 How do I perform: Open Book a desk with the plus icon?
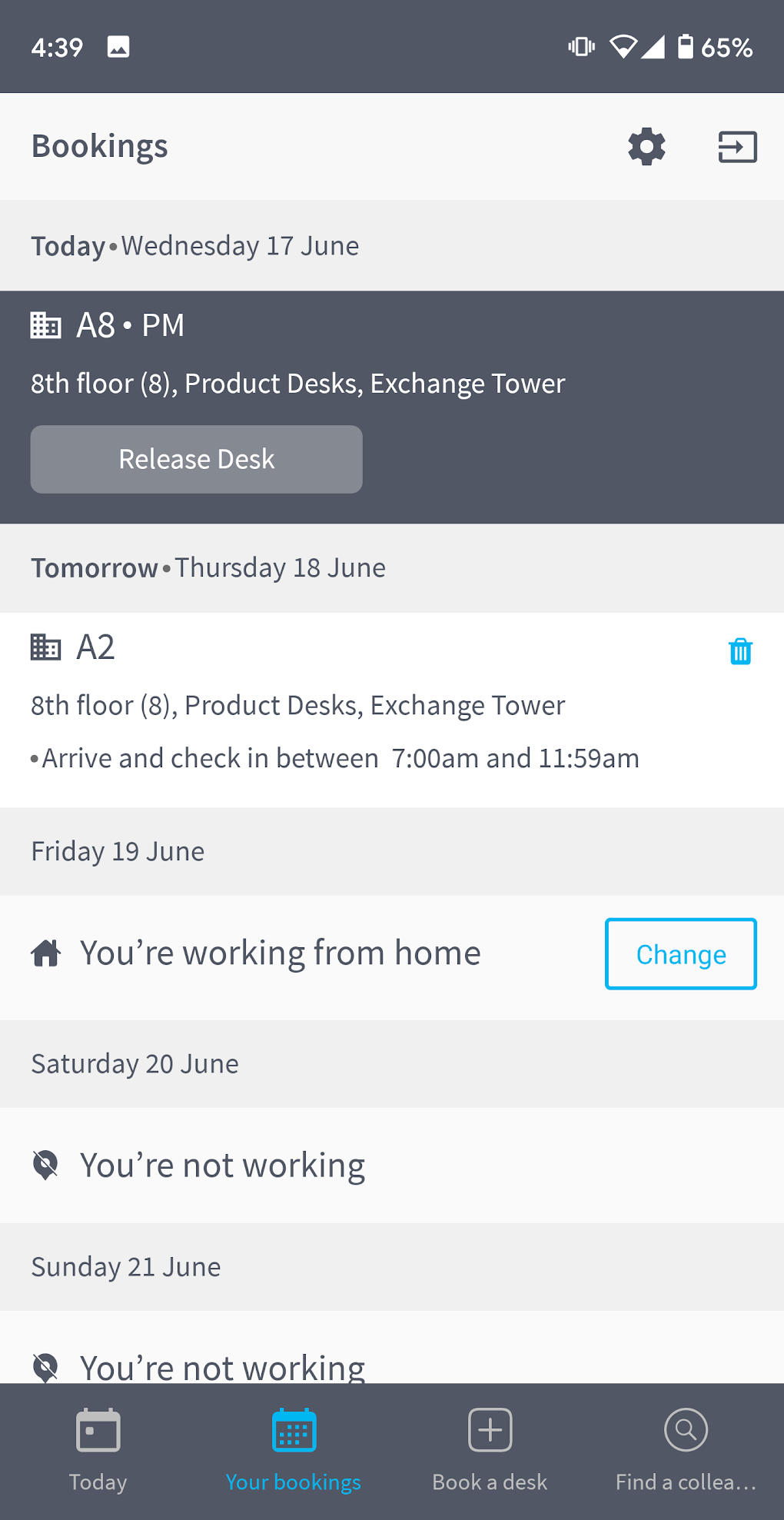coord(490,1430)
